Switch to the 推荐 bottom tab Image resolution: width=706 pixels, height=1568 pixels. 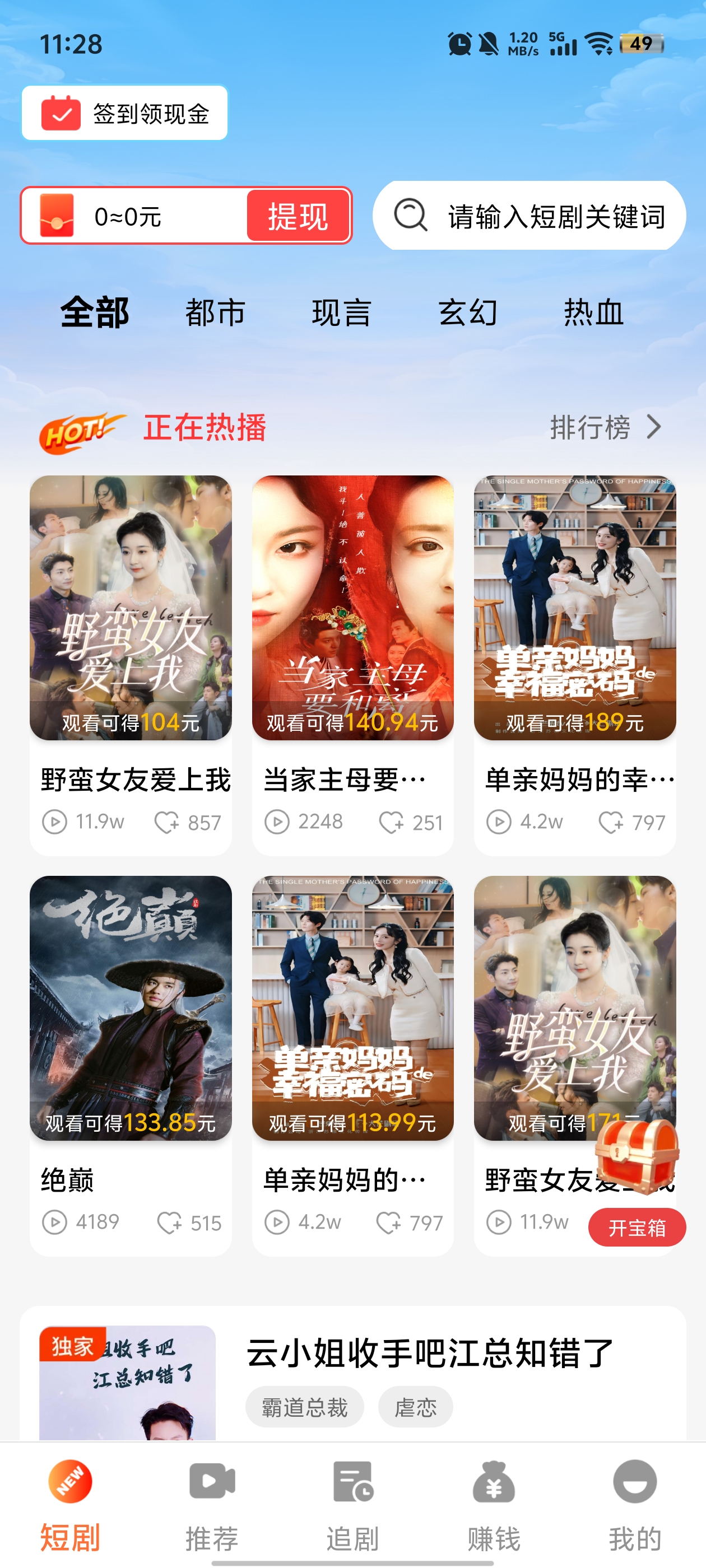[x=211, y=1505]
